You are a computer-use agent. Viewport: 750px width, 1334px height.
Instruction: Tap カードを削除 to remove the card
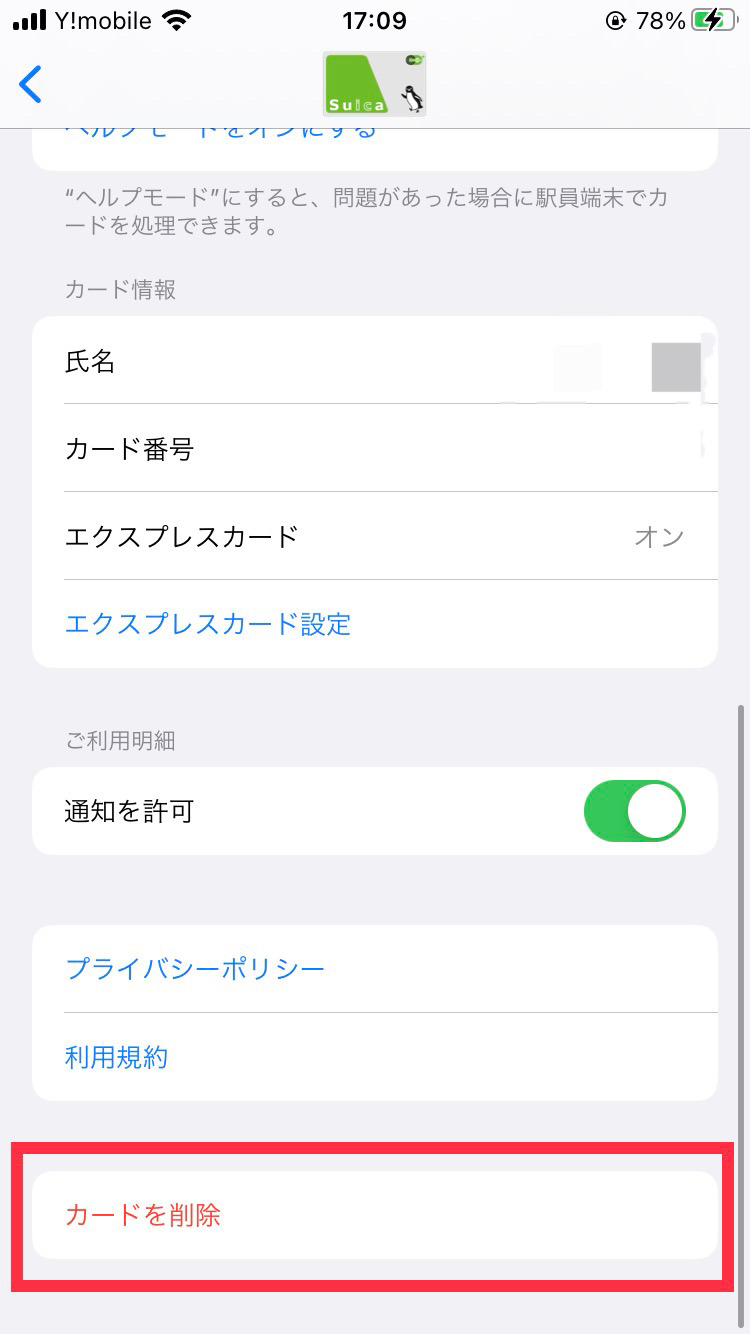click(x=375, y=1215)
